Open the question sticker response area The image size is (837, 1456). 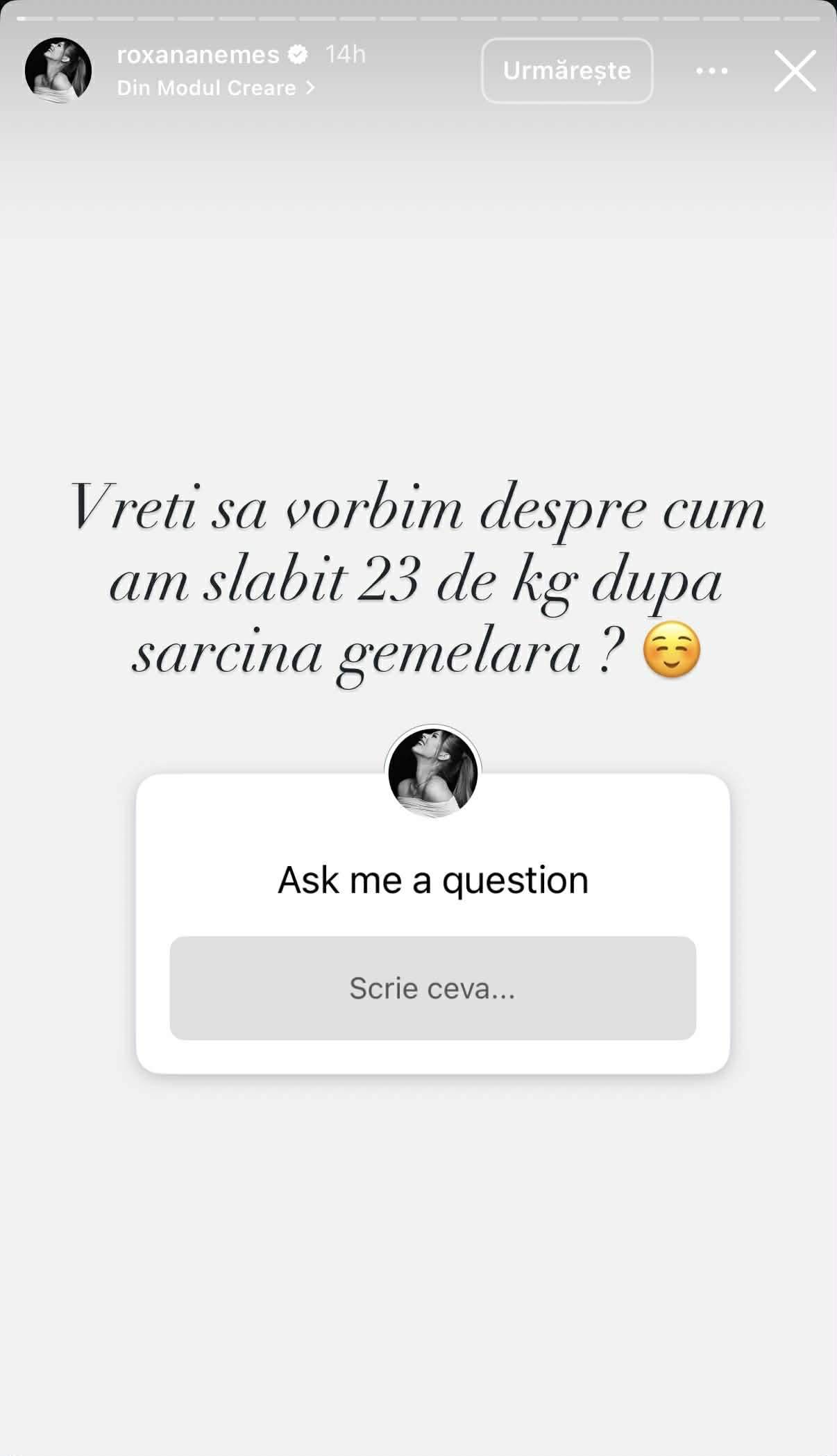pyautogui.click(x=432, y=988)
